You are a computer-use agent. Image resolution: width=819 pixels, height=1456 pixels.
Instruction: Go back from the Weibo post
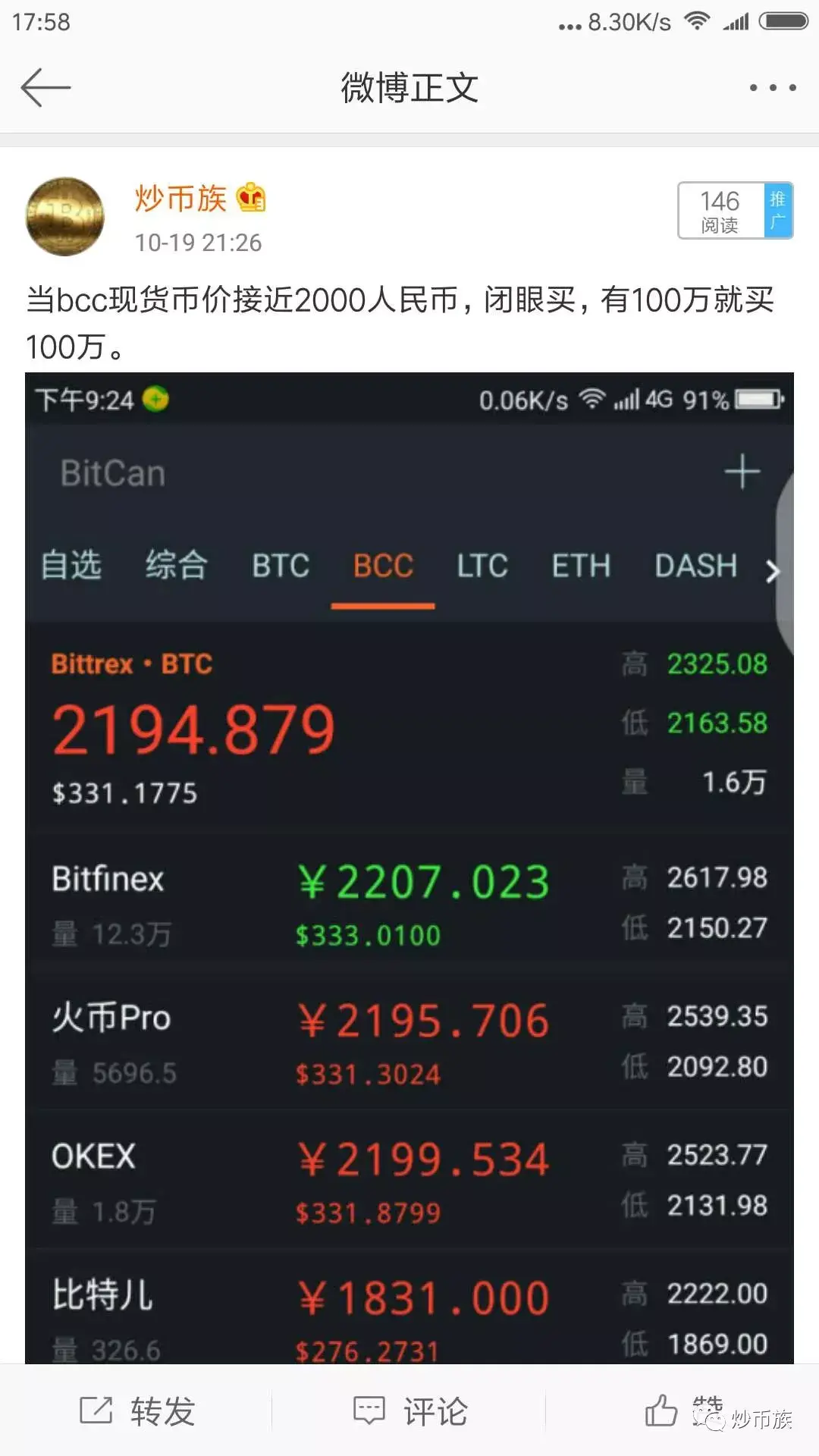pyautogui.click(x=45, y=87)
